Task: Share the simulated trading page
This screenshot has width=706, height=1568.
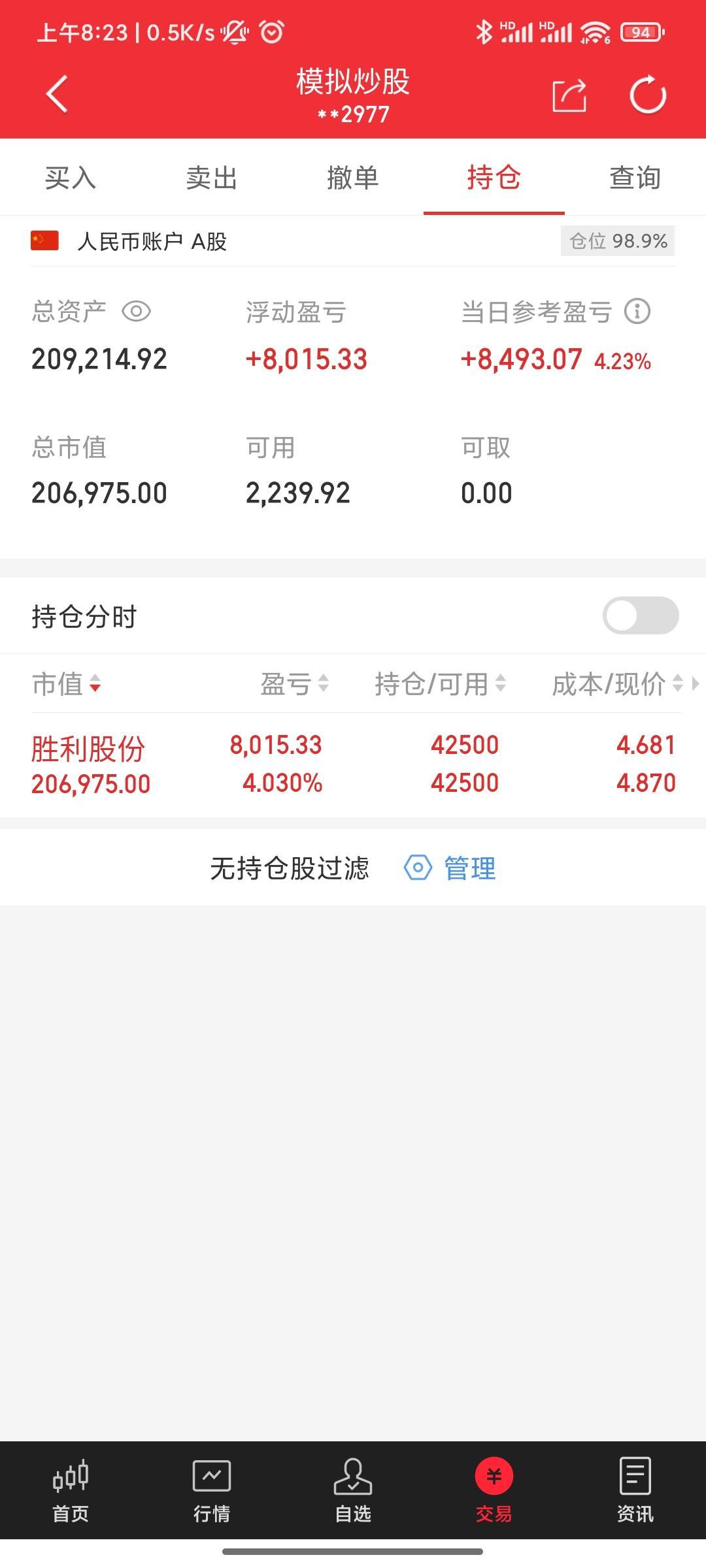Action: (569, 95)
